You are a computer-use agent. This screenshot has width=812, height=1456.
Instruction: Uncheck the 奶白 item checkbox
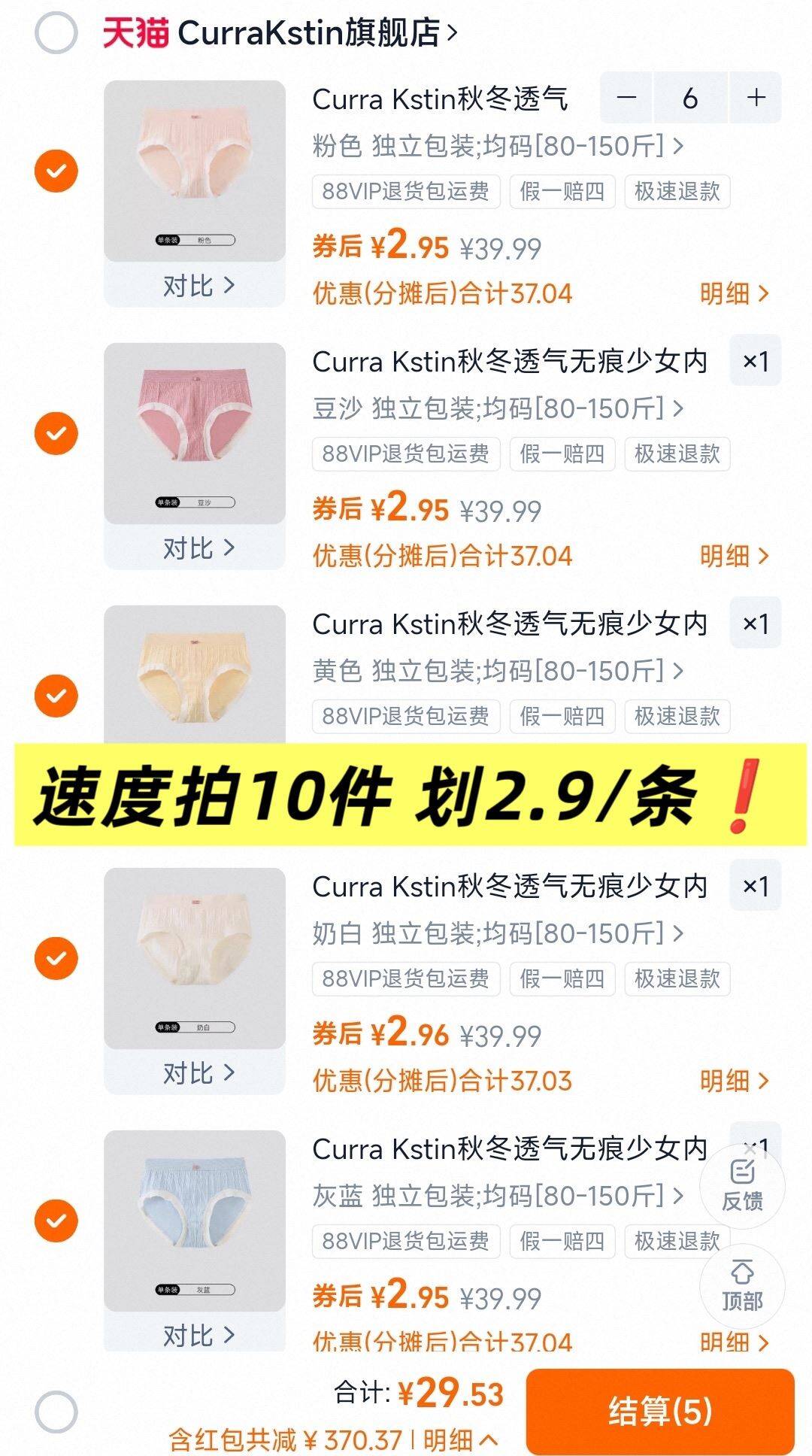point(56,958)
